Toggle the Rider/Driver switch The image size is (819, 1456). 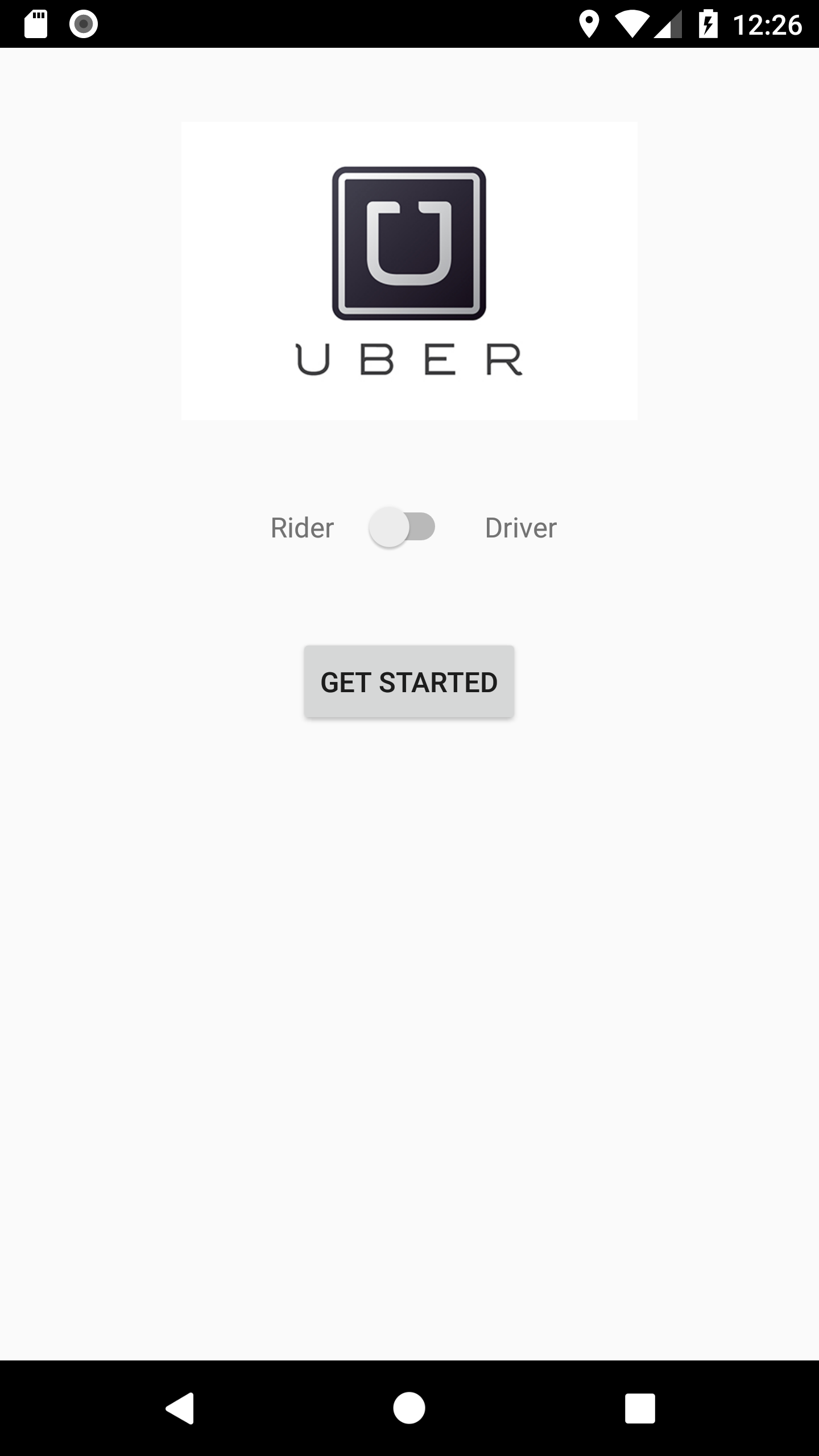click(x=402, y=527)
